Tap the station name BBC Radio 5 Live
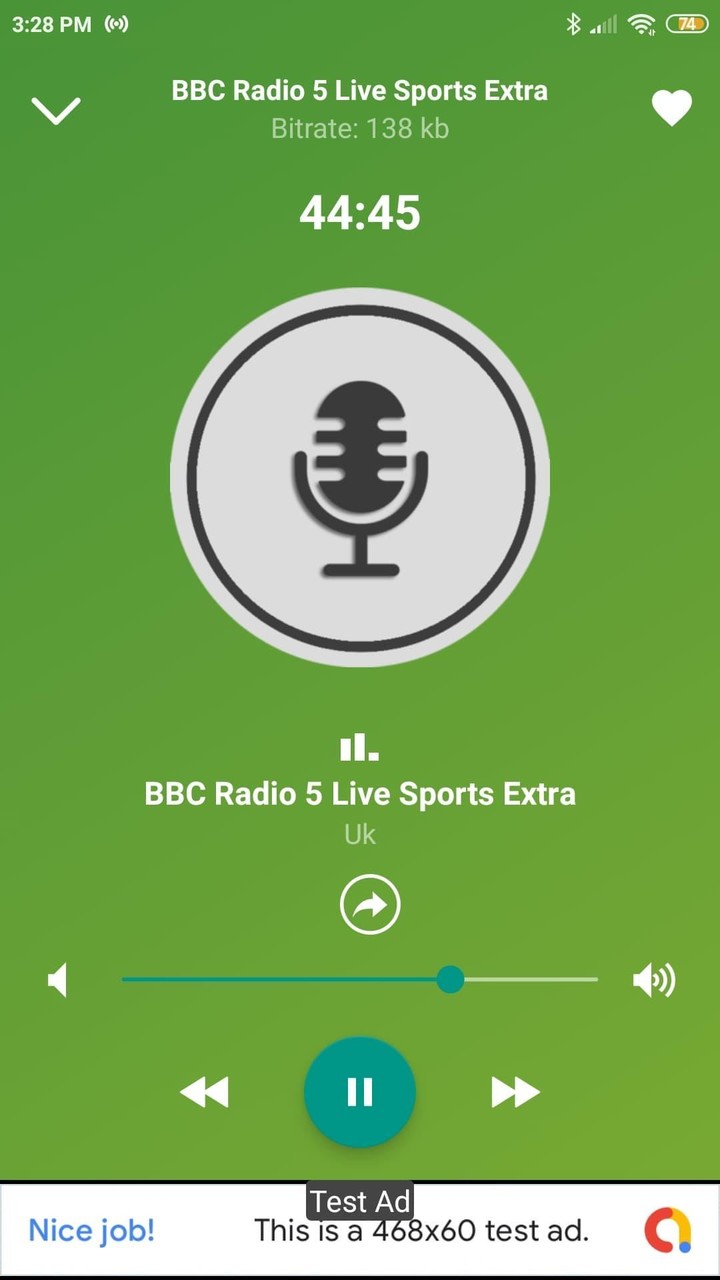This screenshot has height=1280, width=720. coord(360,793)
